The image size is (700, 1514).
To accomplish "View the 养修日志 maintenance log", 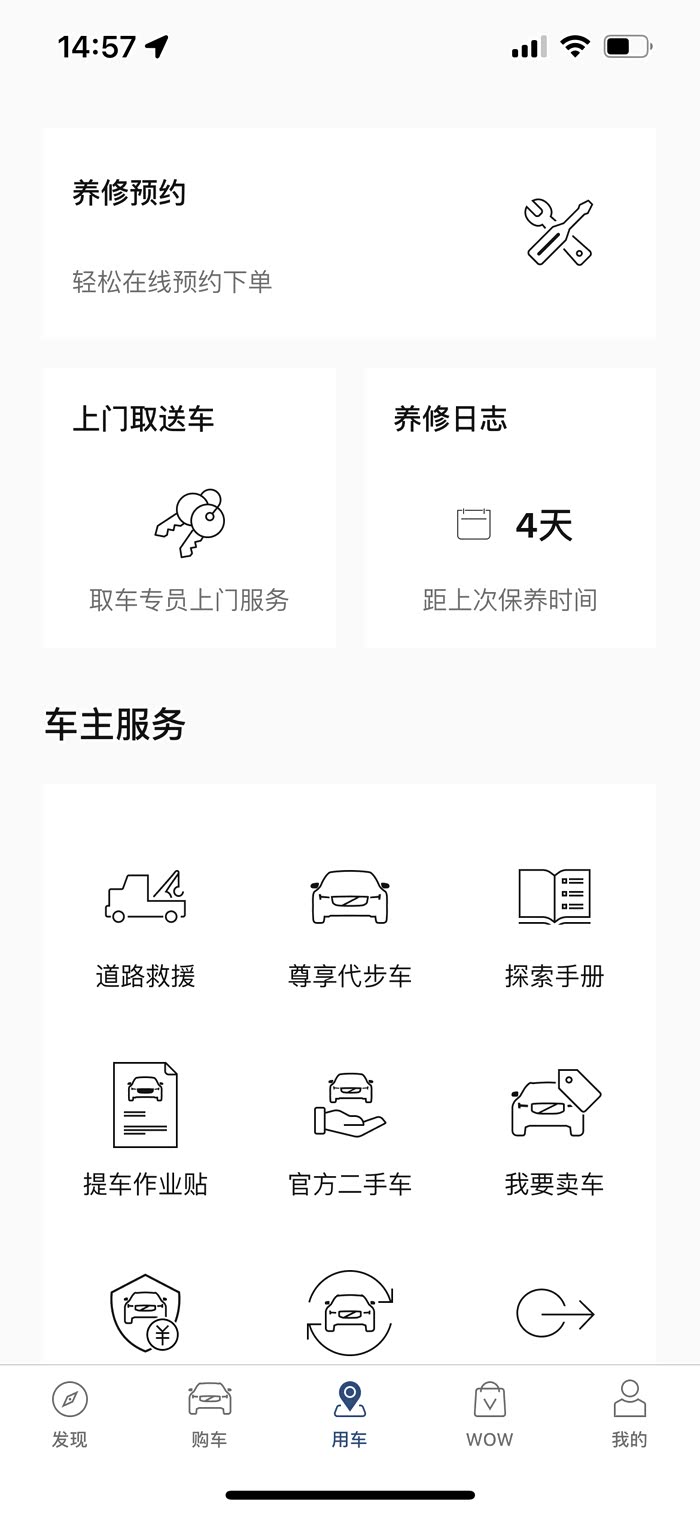I will click(510, 508).
